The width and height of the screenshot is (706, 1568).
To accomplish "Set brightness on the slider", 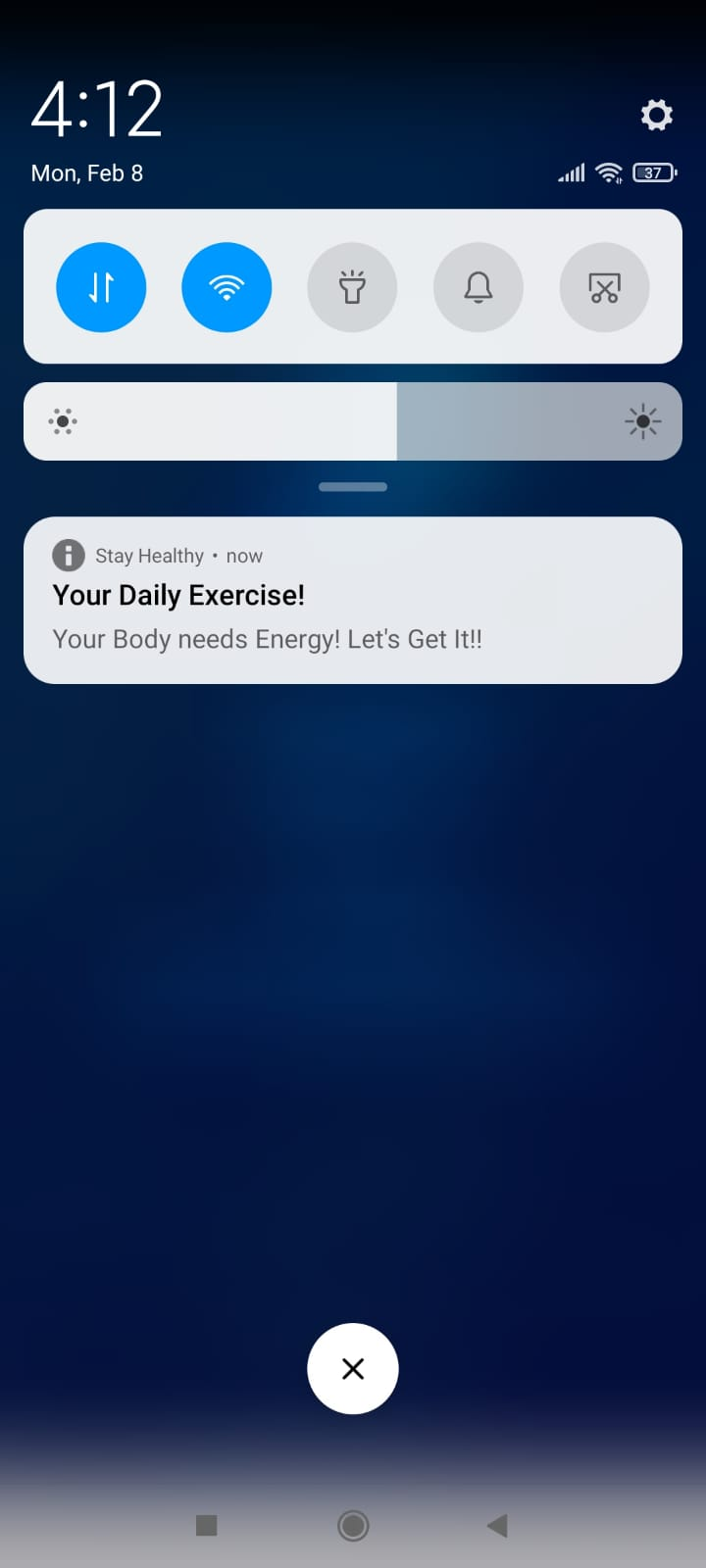I will click(396, 421).
